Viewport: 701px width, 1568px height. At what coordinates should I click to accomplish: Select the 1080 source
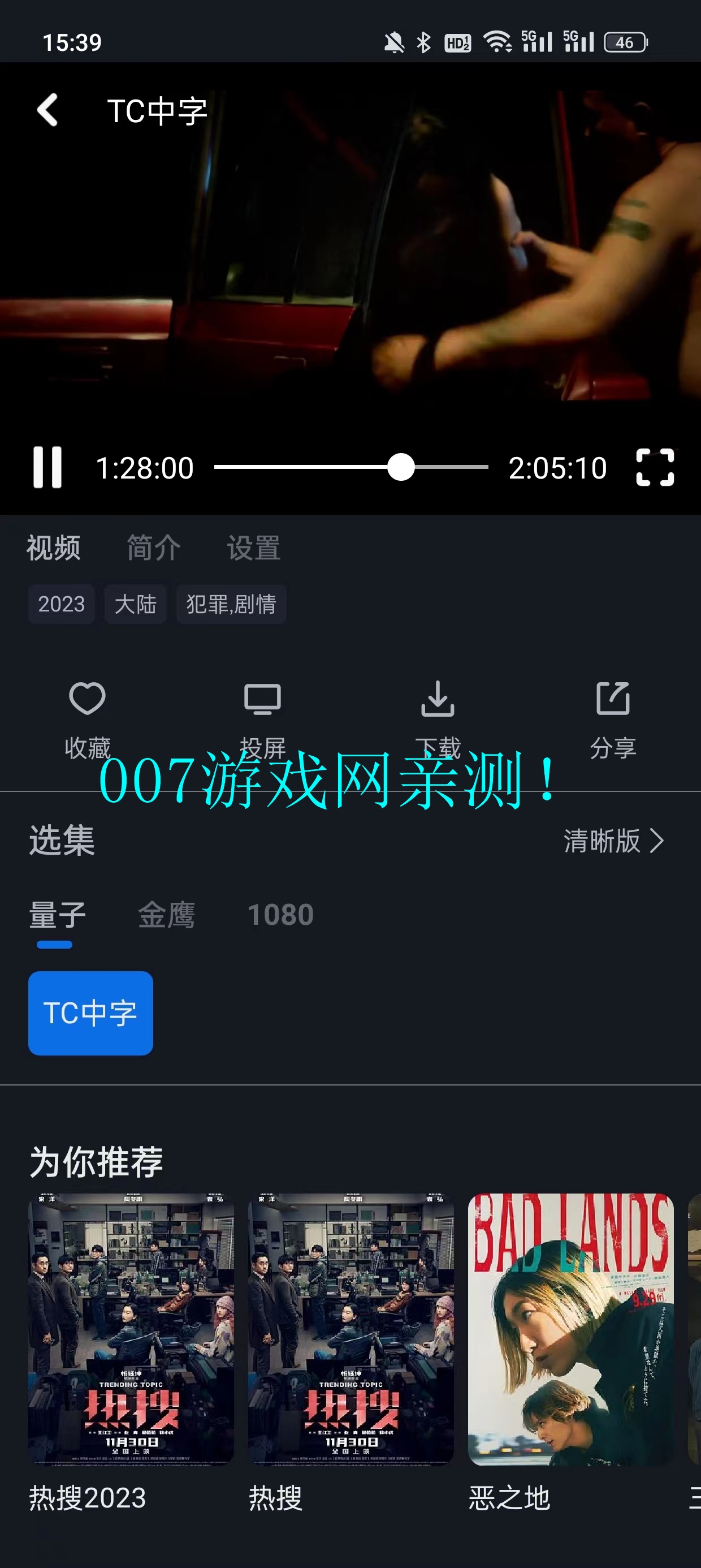coord(280,914)
